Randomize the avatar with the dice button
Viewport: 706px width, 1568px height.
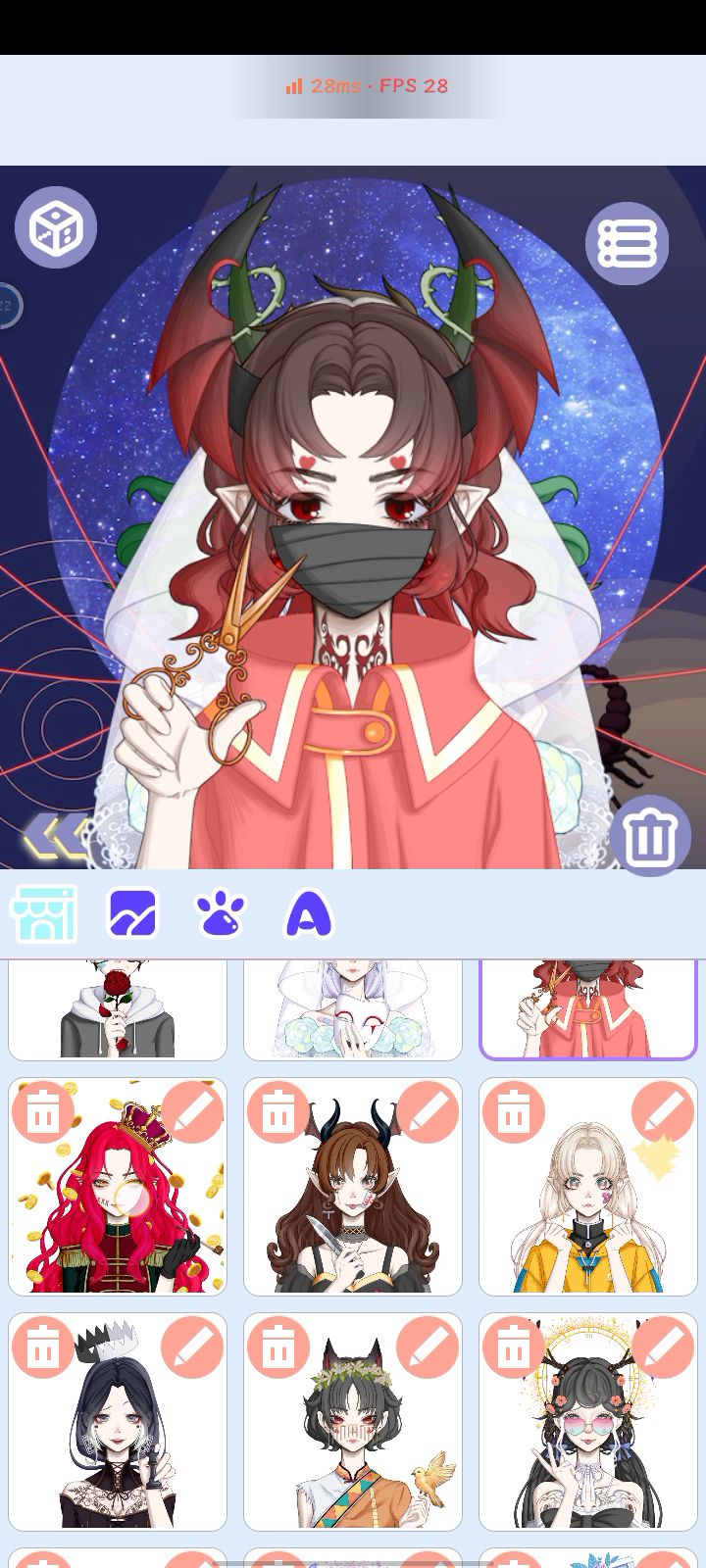(56, 227)
